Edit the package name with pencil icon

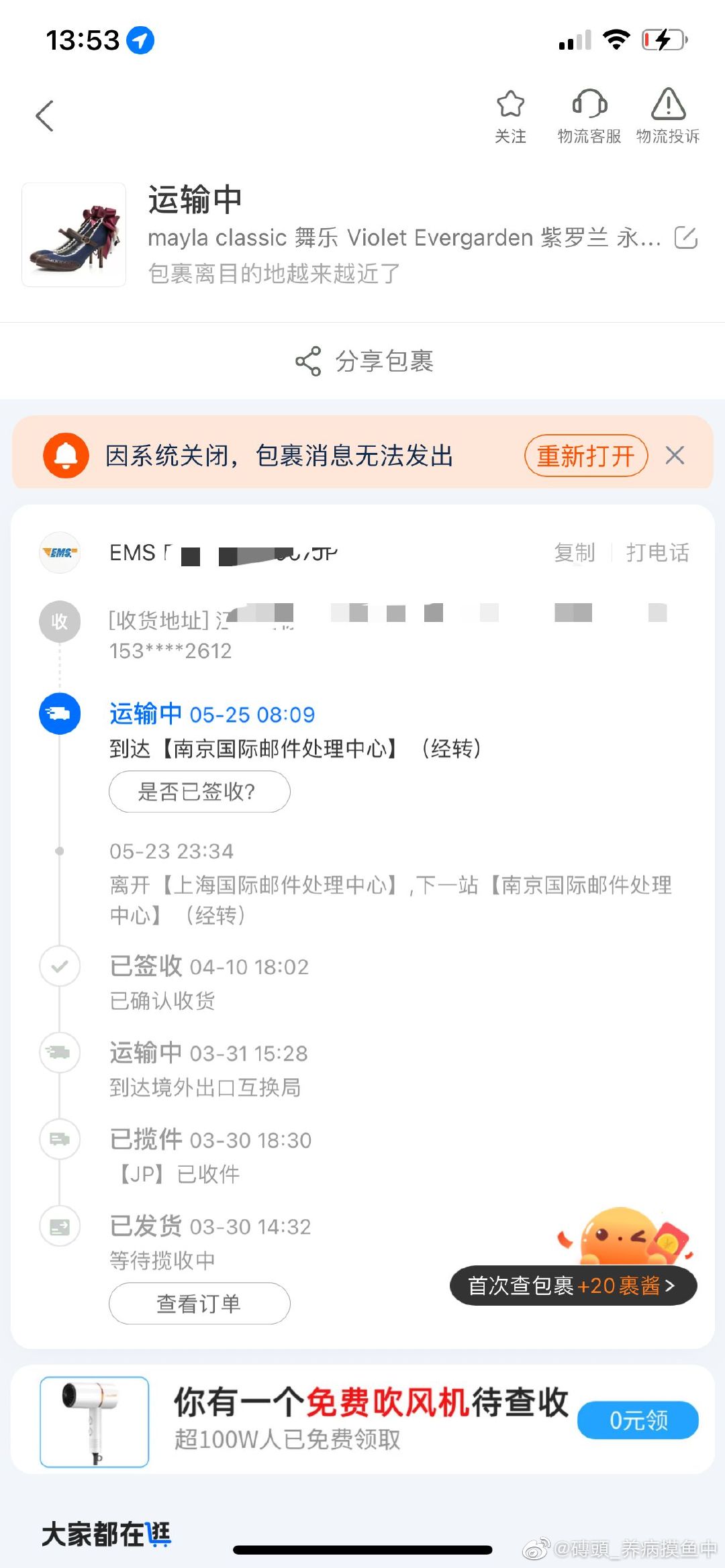coord(686,238)
